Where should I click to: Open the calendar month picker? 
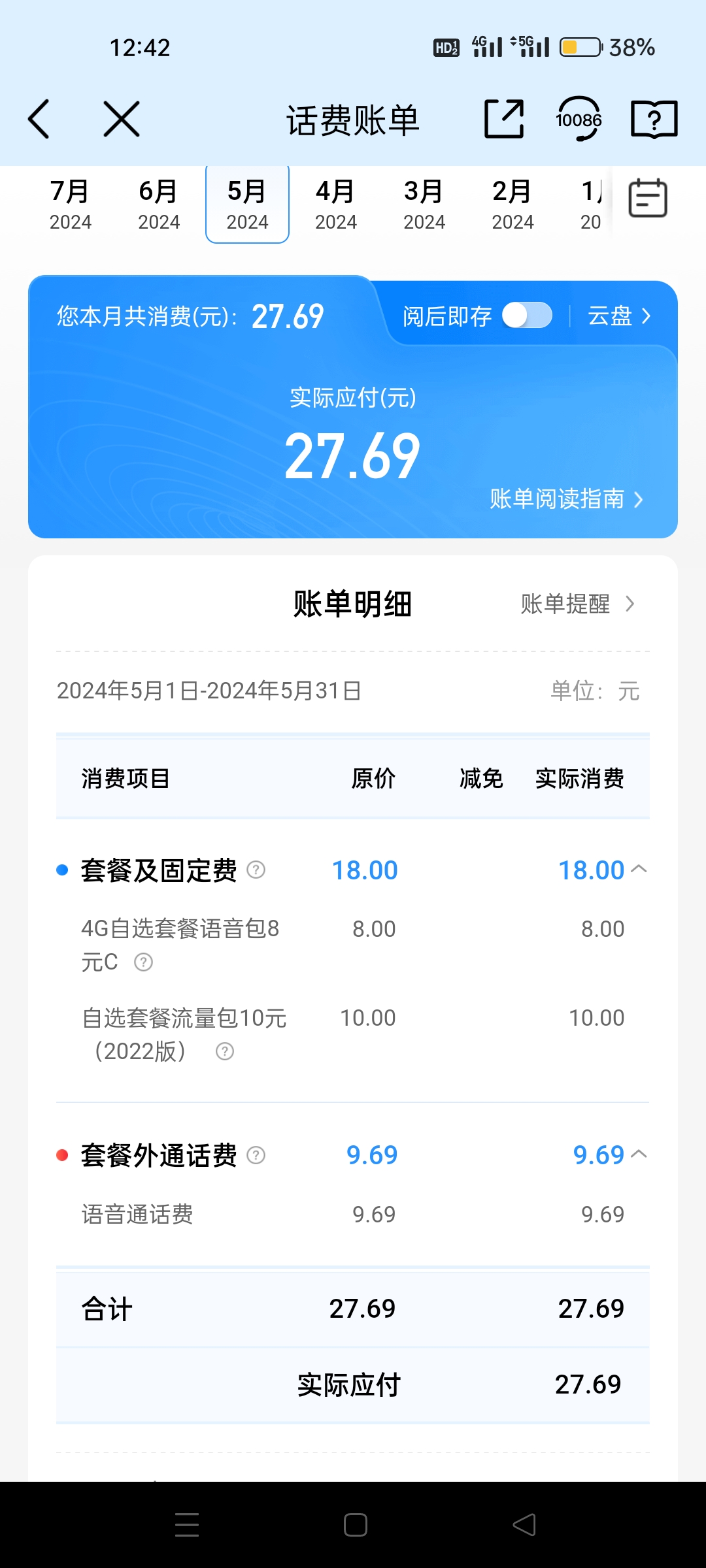(647, 199)
